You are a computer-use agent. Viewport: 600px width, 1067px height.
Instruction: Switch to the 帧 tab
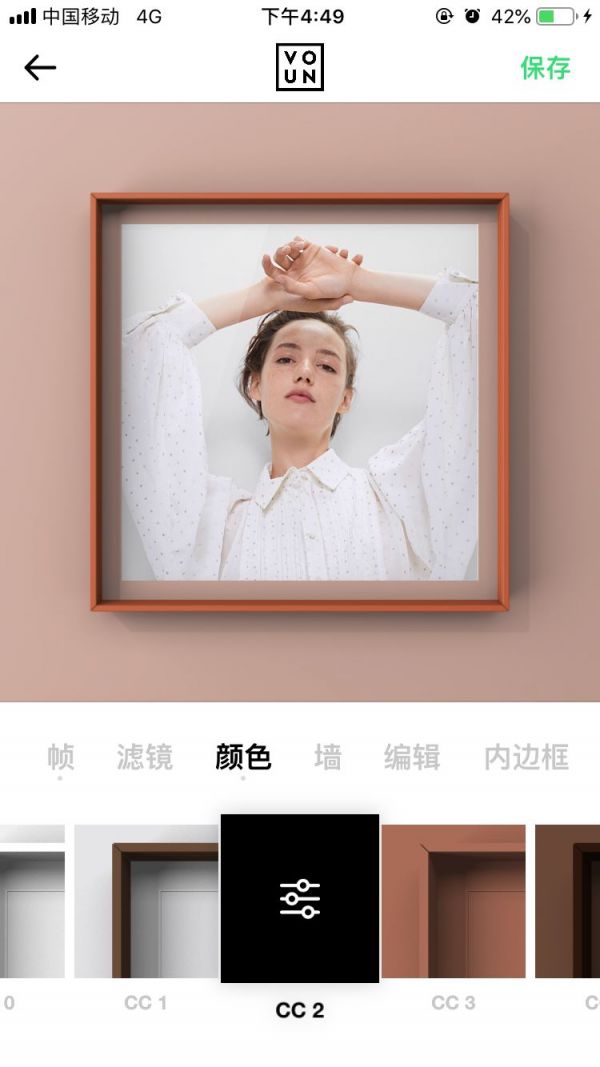(61, 757)
